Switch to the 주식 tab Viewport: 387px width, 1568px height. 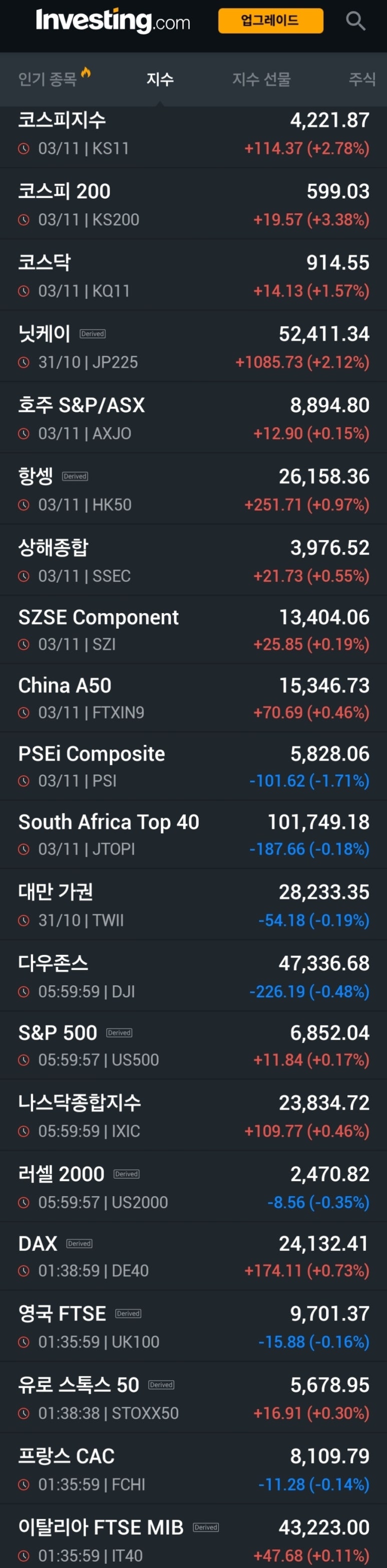point(361,79)
